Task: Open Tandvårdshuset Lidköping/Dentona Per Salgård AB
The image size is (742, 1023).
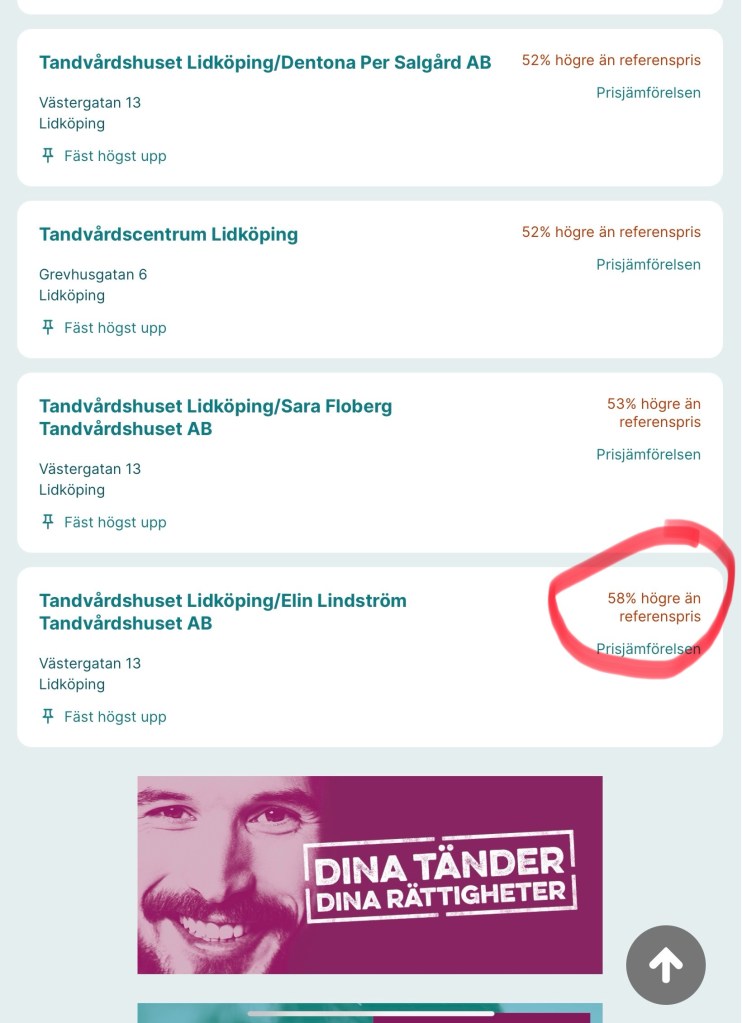Action: pyautogui.click(x=265, y=62)
